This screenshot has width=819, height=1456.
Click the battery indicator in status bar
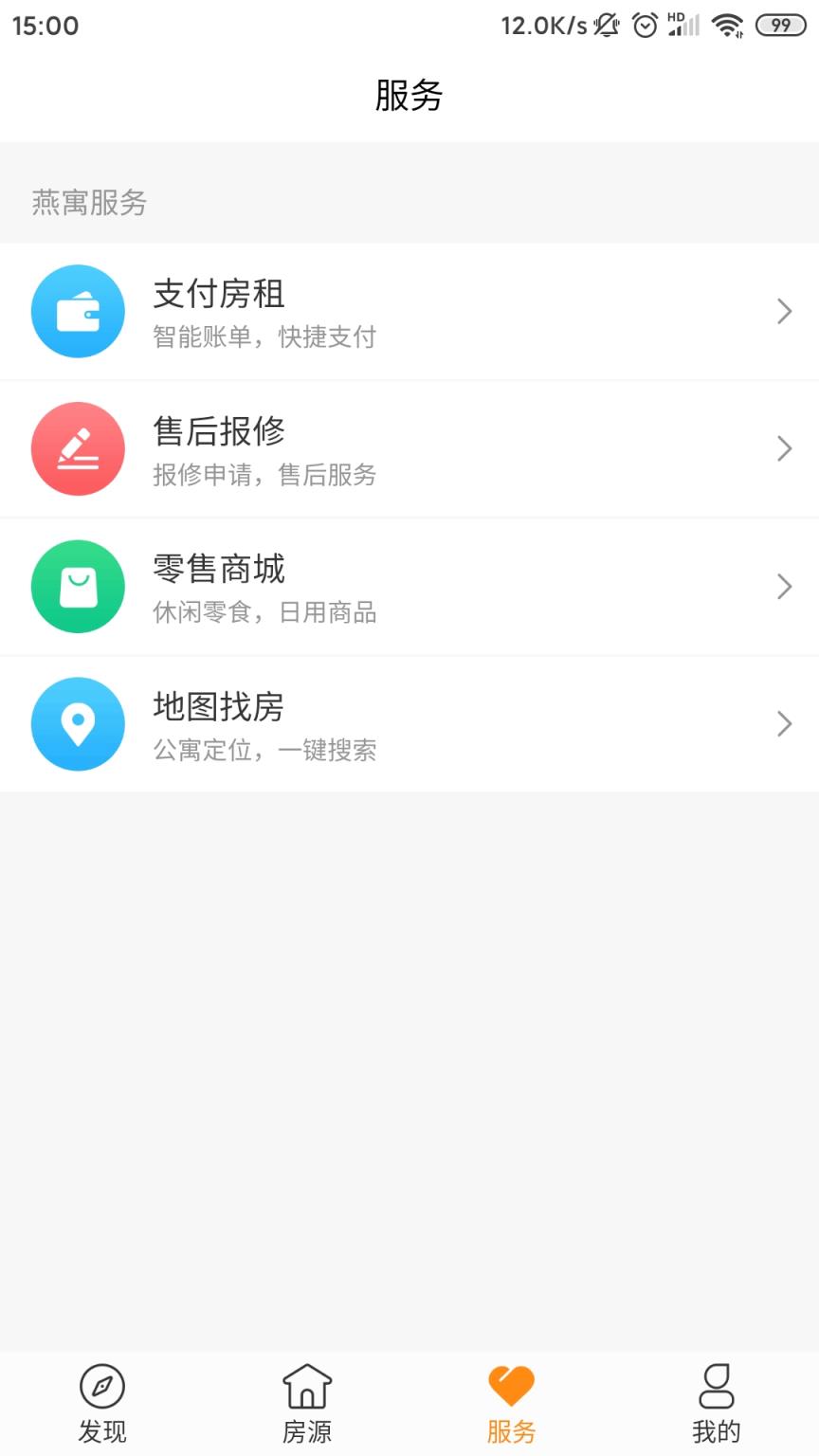click(779, 26)
